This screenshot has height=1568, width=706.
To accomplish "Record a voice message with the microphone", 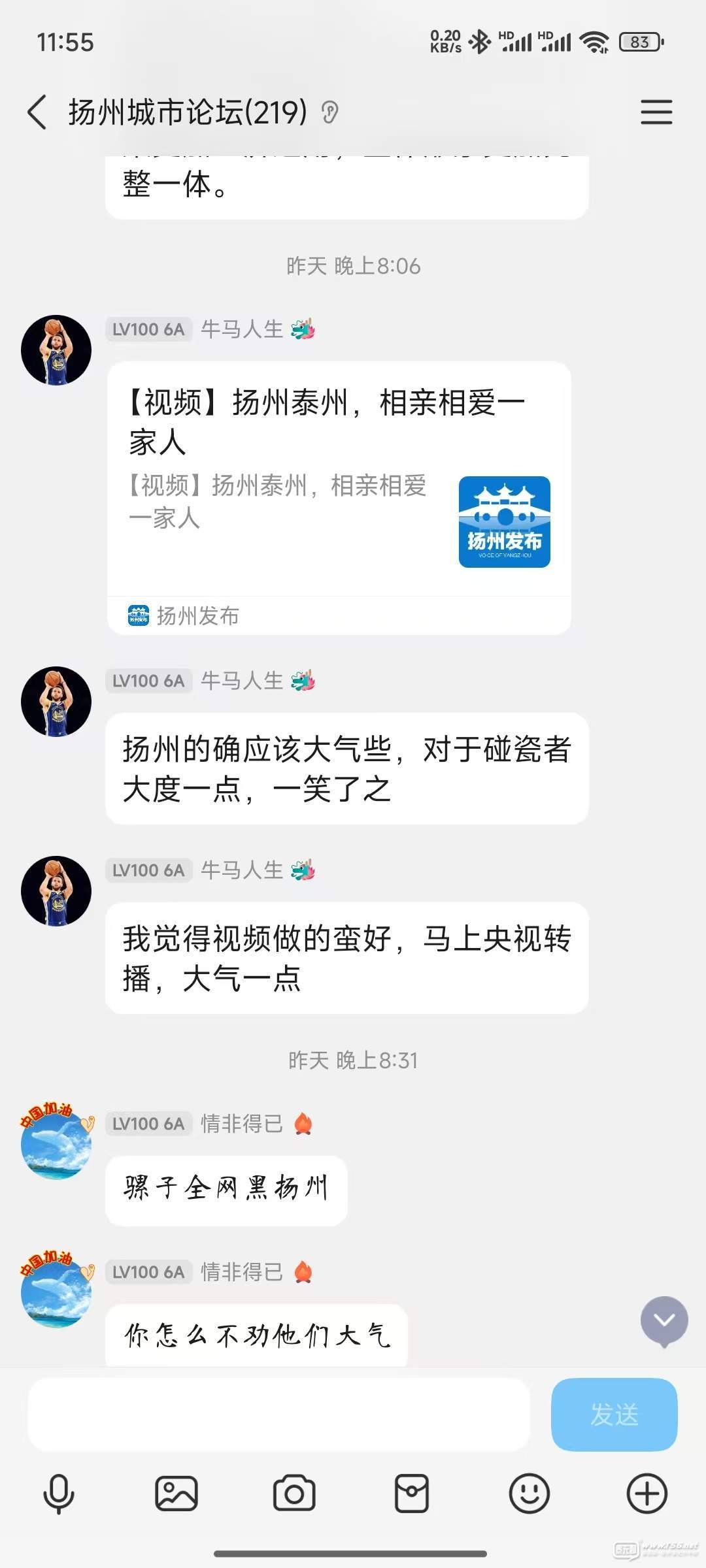I will 59,1493.
